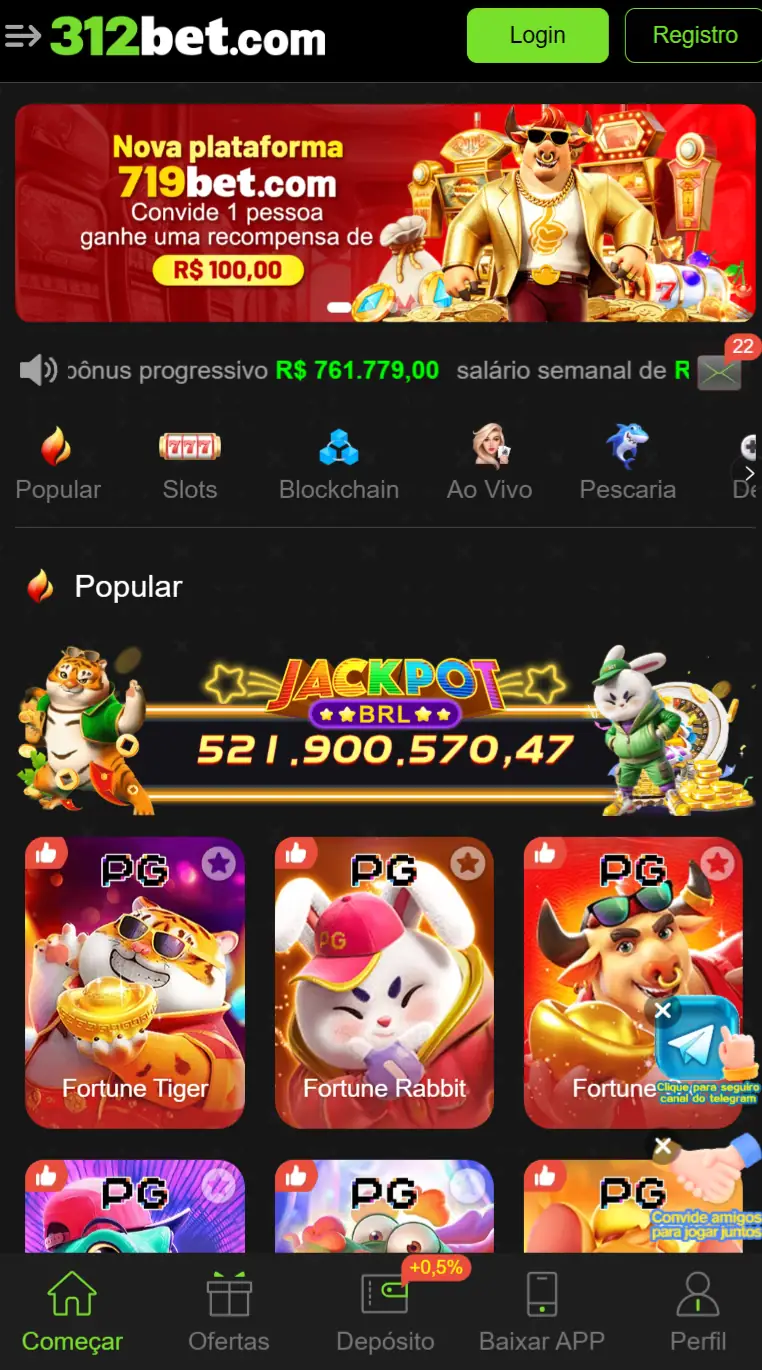Switch to the Ao Vivo category

pos(489,463)
